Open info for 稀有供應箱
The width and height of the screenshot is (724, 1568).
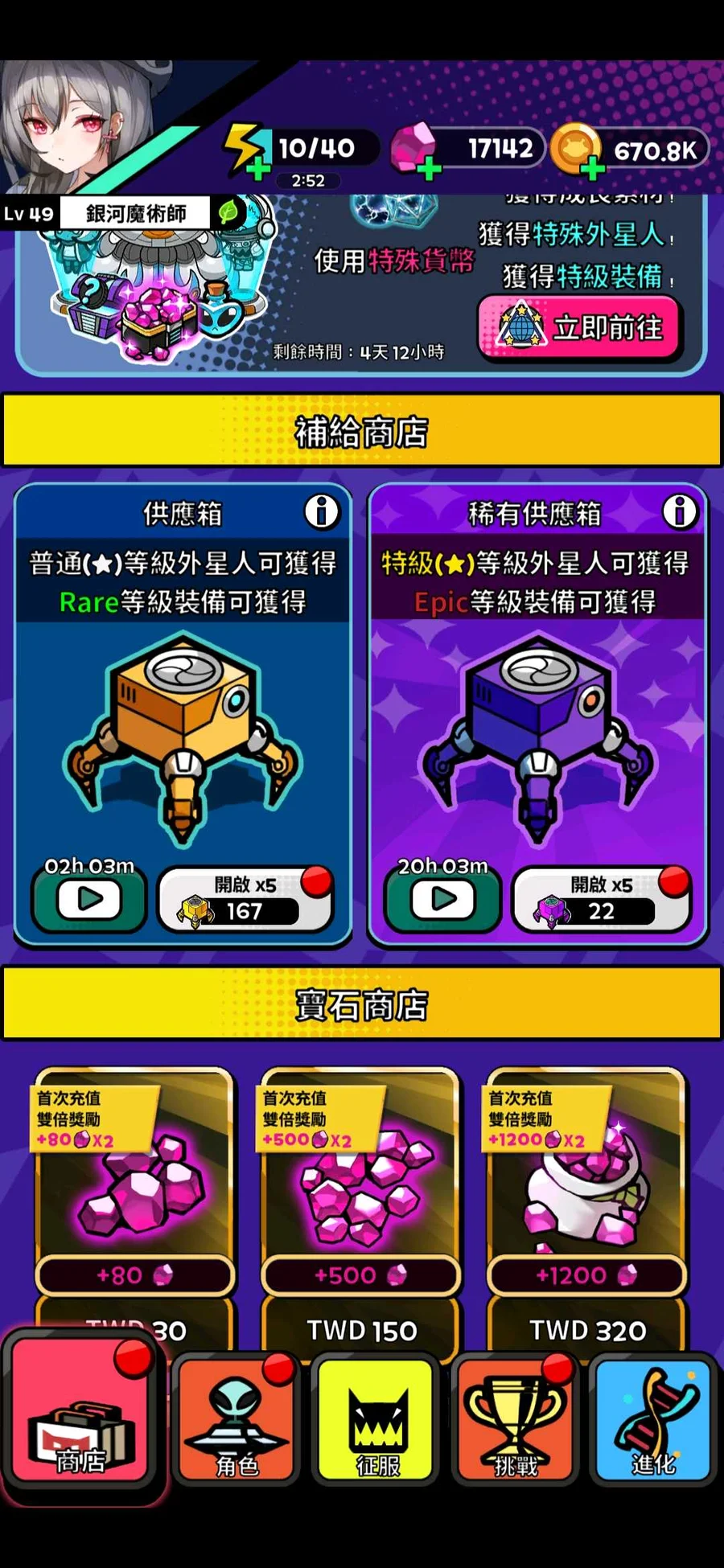(680, 511)
